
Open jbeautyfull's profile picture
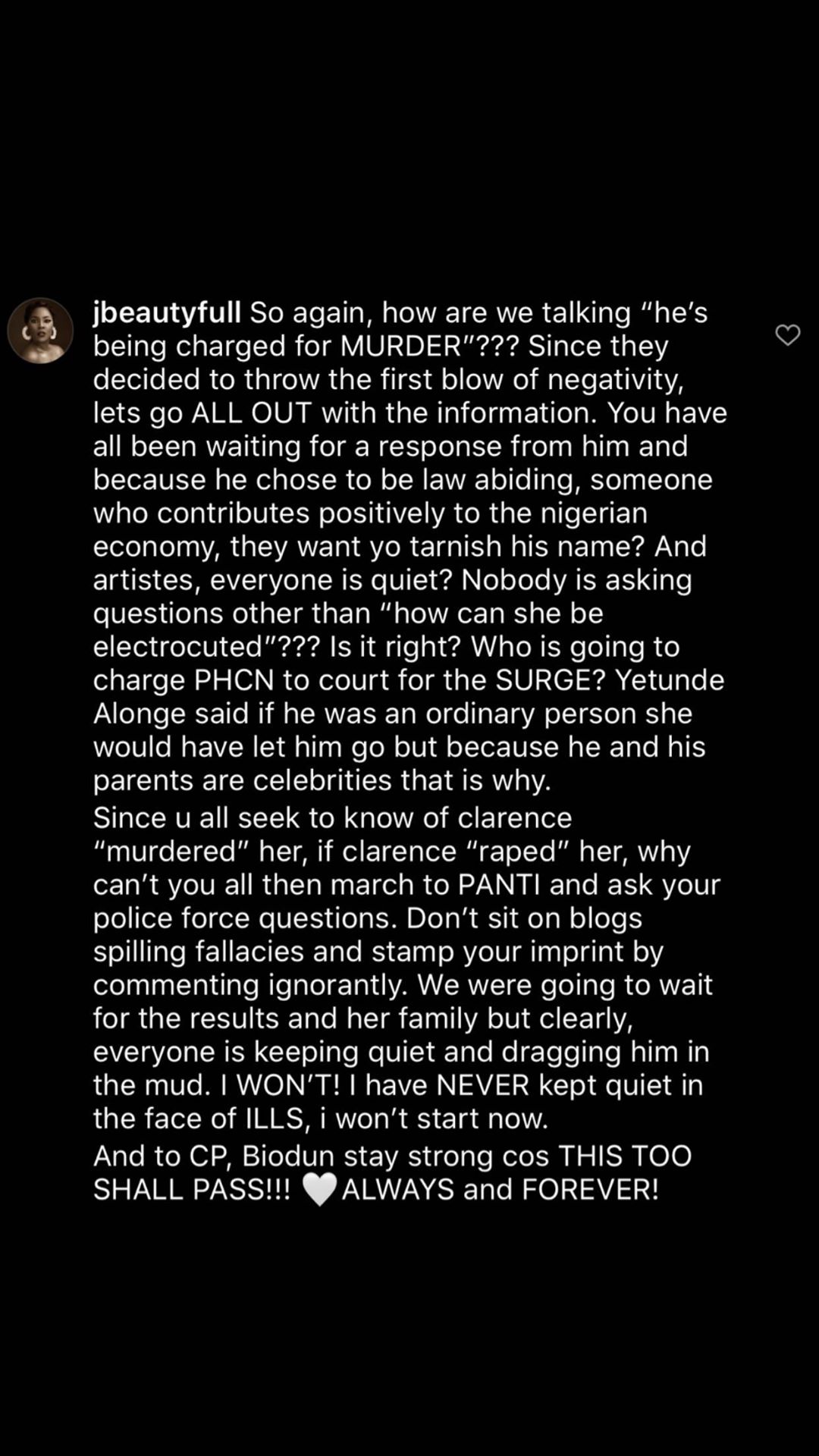pos(40,331)
